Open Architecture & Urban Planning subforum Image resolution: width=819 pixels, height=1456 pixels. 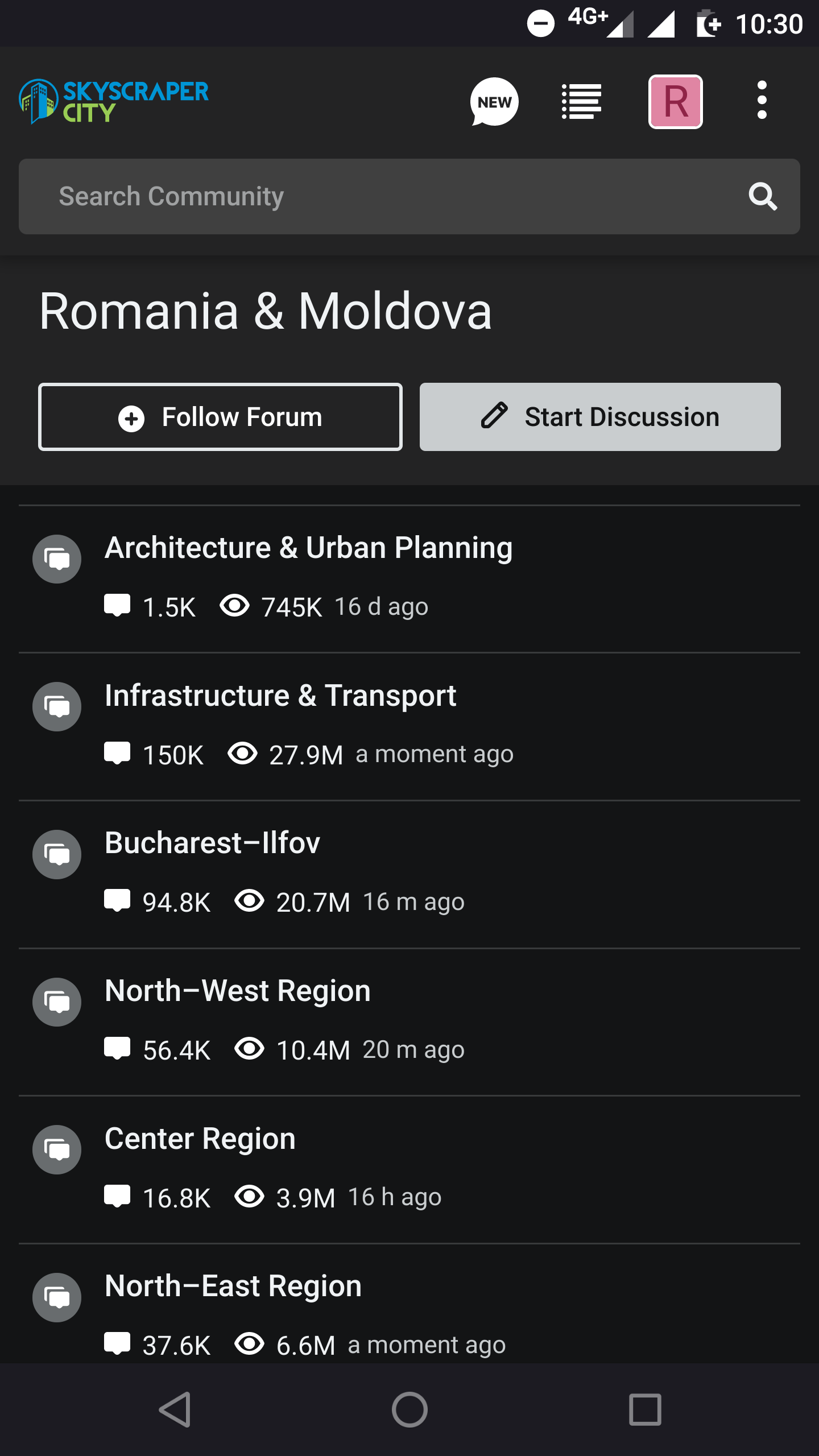pos(308,548)
